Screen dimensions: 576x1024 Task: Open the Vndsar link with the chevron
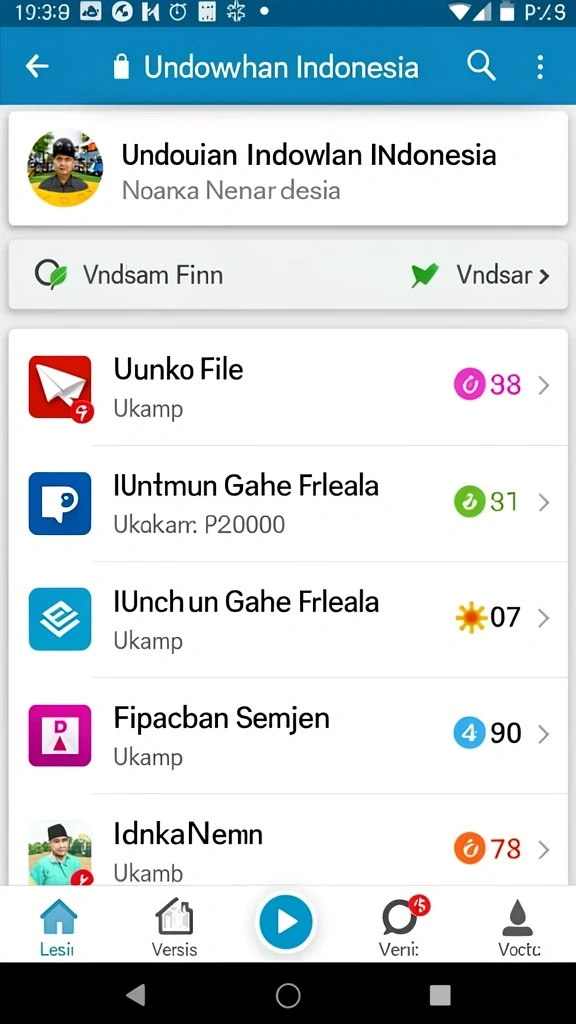point(480,275)
